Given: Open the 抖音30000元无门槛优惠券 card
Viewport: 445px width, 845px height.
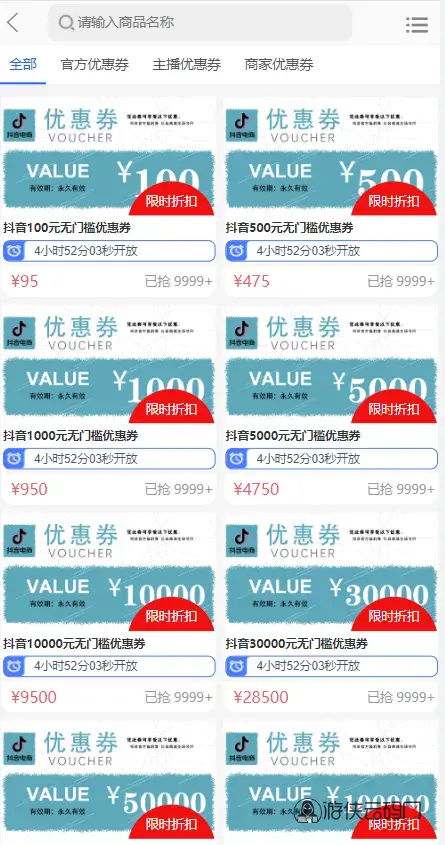Looking at the screenshot, I should pos(331,612).
